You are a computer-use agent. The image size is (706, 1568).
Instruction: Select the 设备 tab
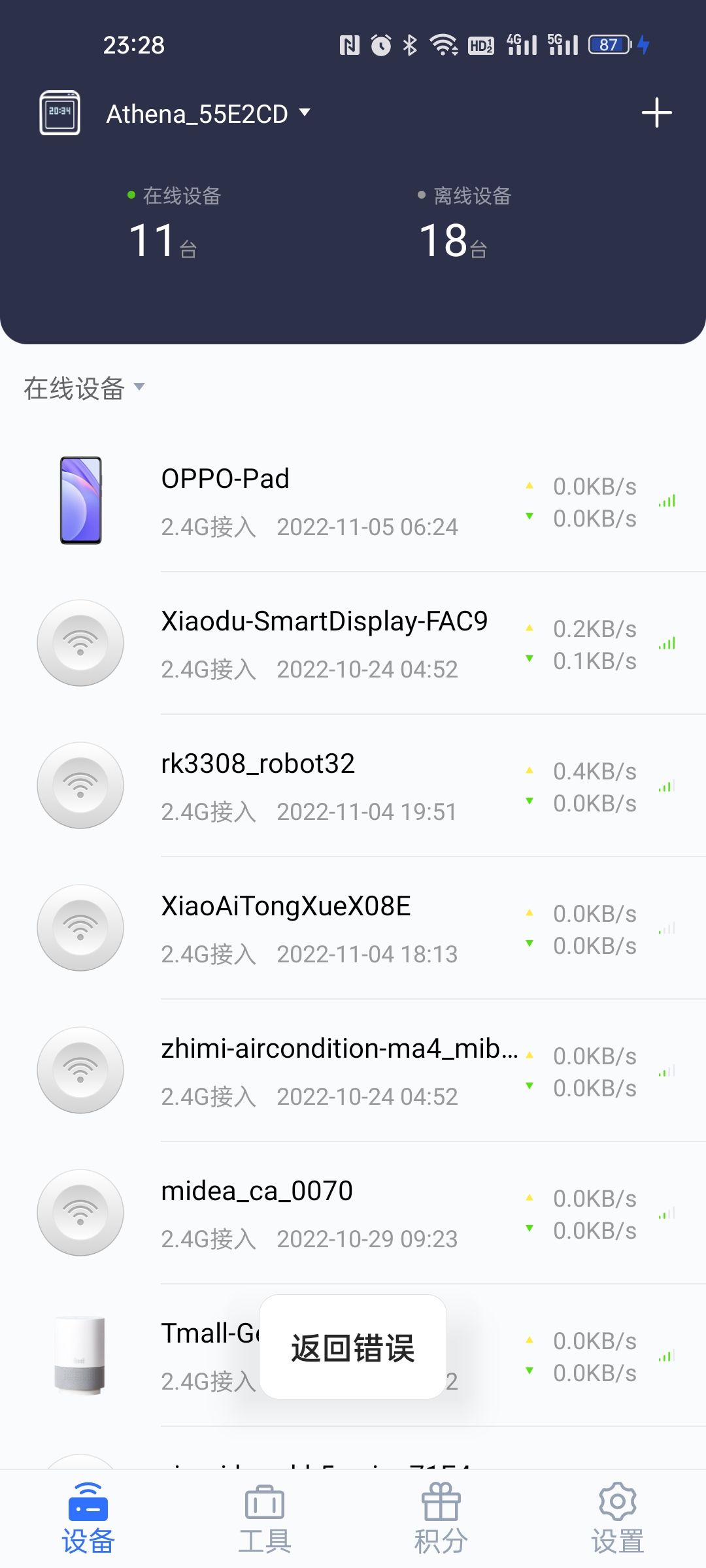point(88,1519)
